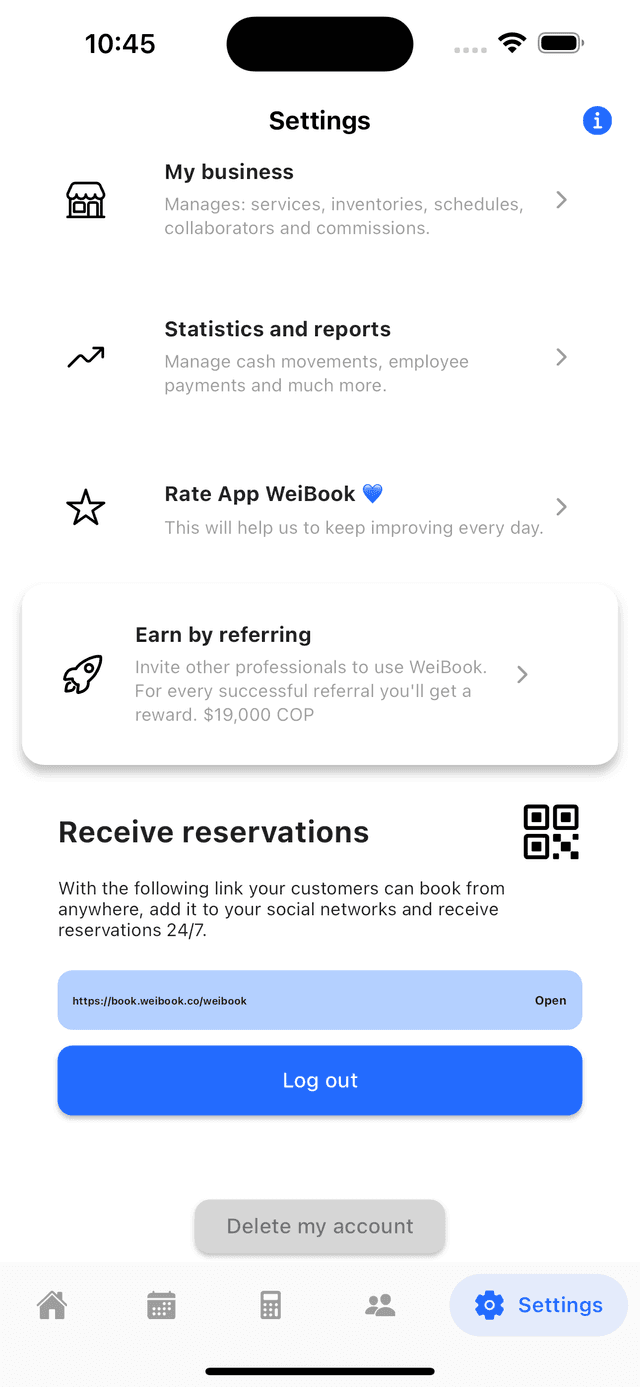
Task: Select the Settings tab
Action: point(539,1305)
